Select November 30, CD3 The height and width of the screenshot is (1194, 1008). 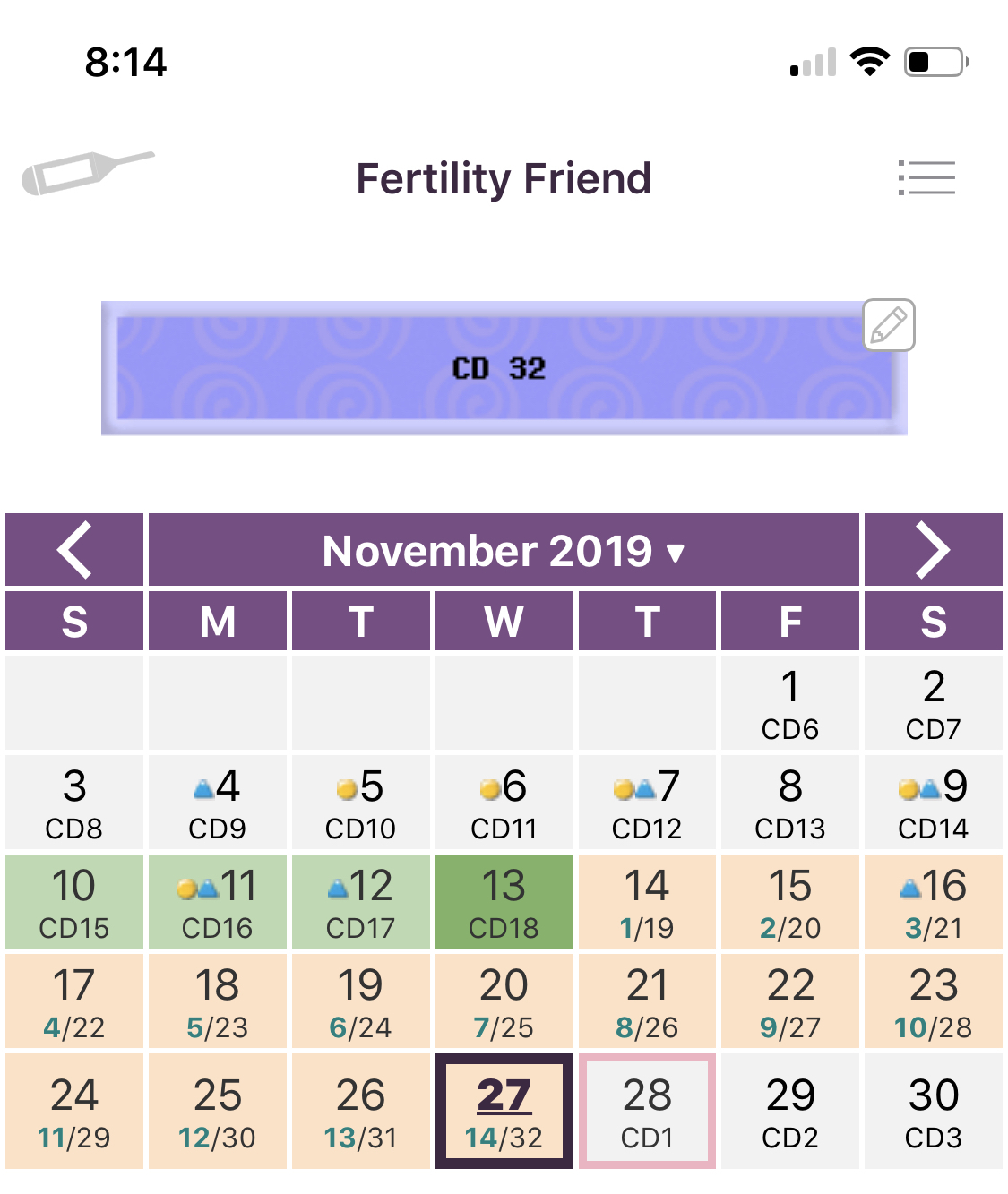click(933, 1111)
